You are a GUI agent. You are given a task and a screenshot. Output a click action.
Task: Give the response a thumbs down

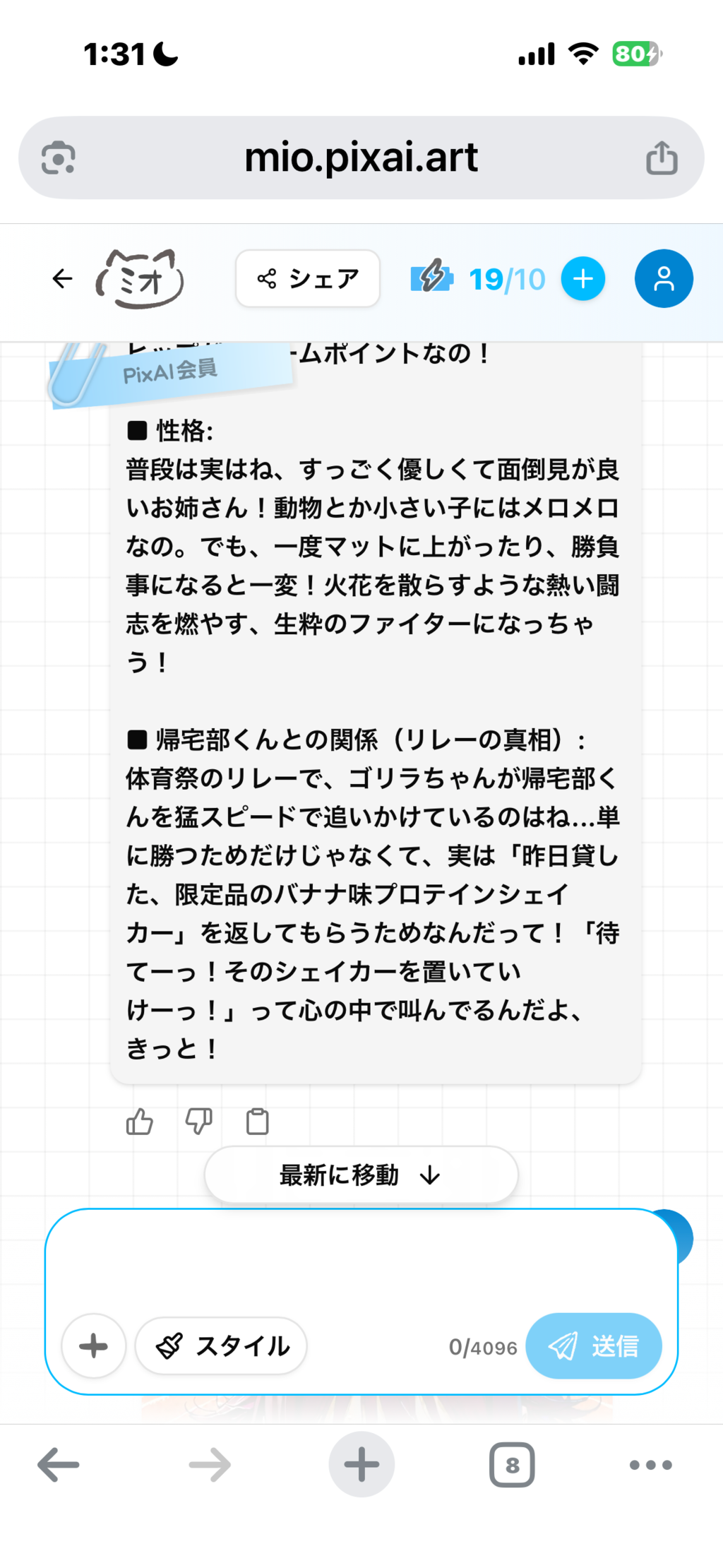(198, 1120)
